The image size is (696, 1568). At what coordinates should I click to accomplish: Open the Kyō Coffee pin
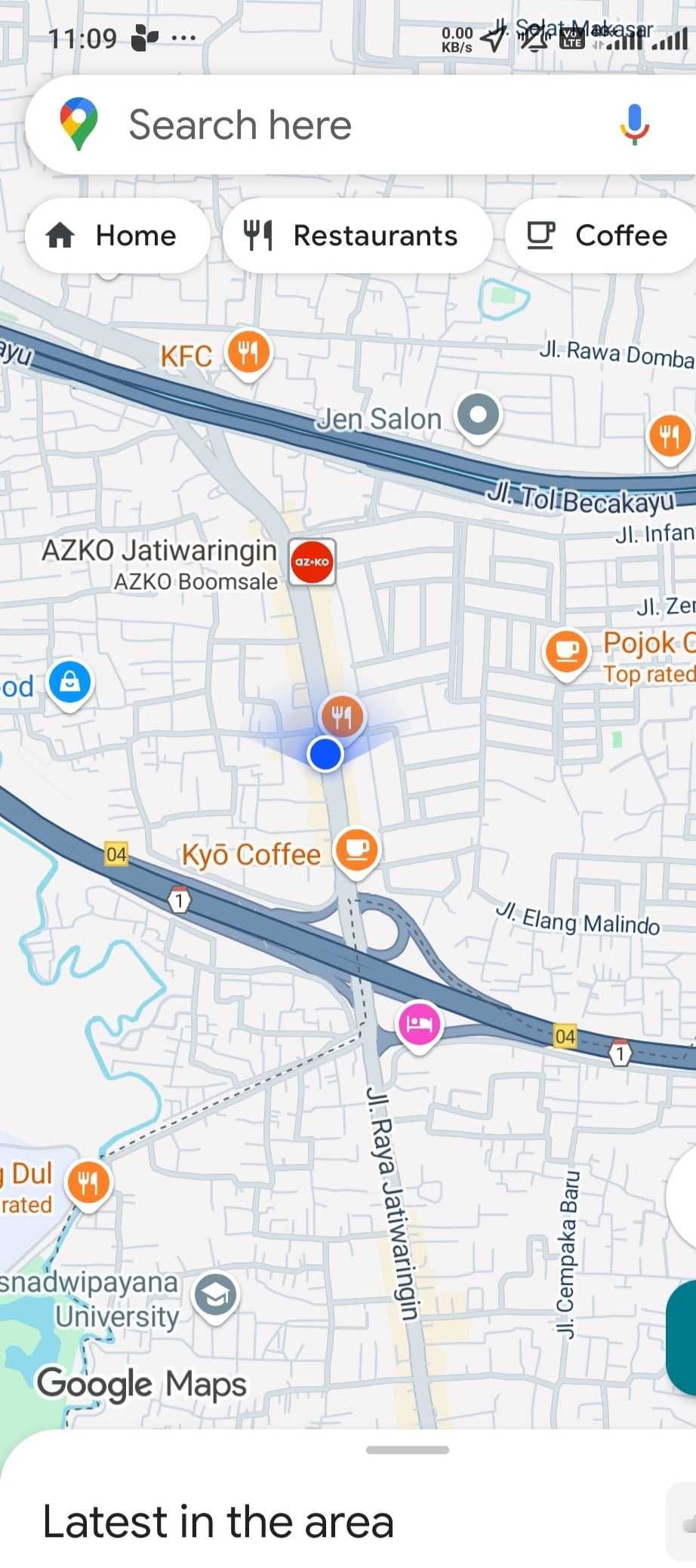click(356, 850)
